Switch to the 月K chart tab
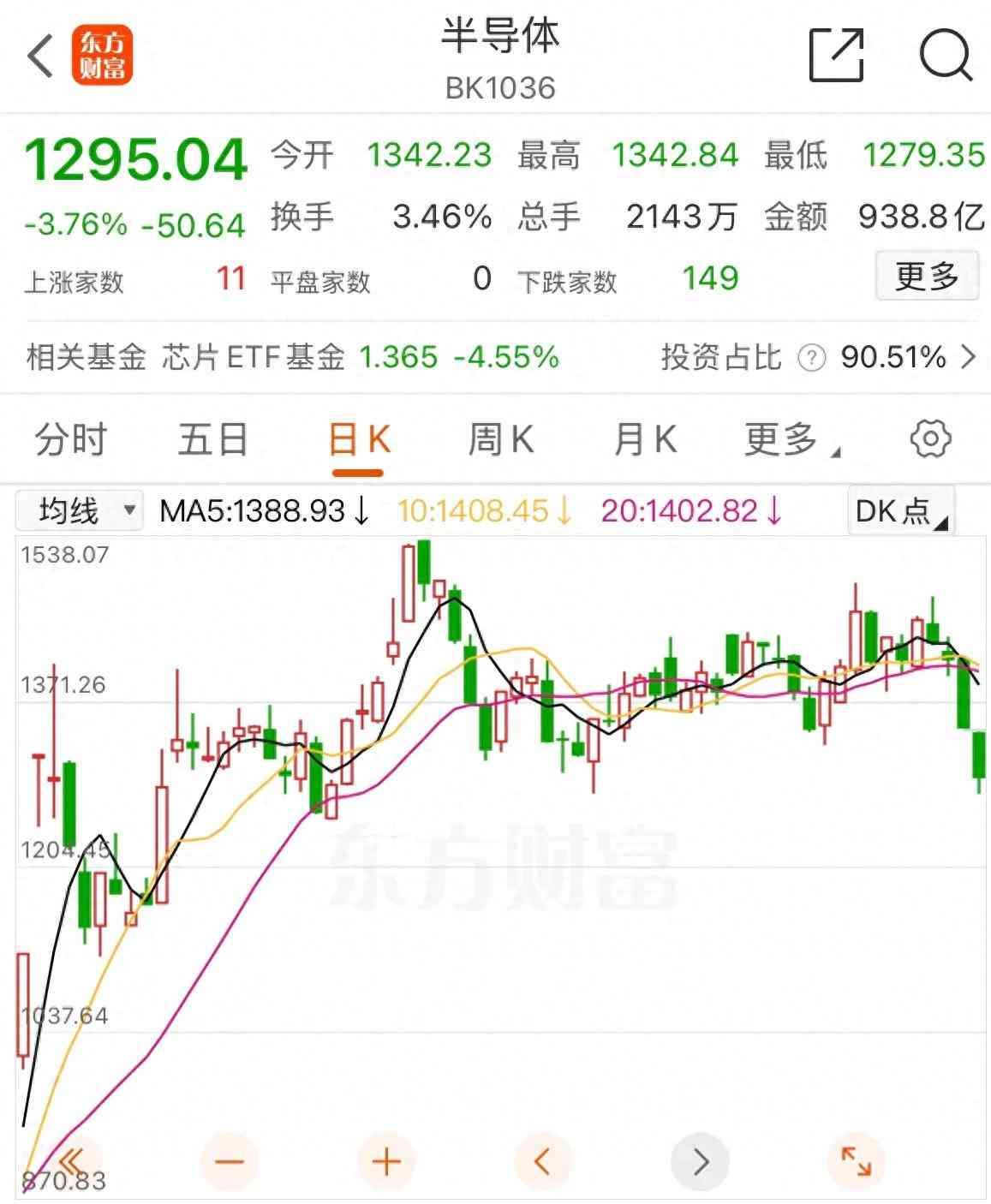This screenshot has height=1204, width=991. (x=645, y=440)
